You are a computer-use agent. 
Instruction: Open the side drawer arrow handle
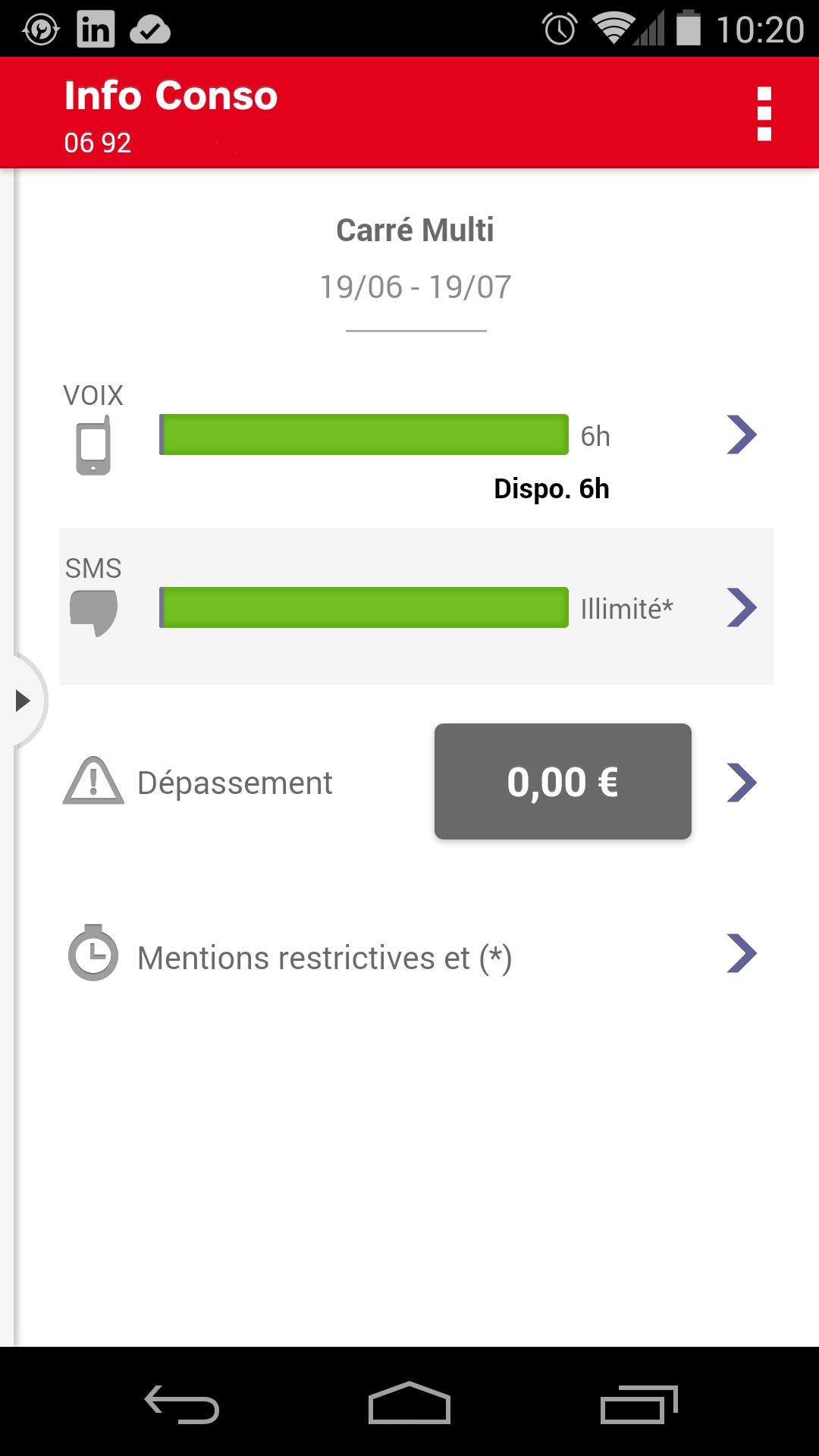pos(23,701)
